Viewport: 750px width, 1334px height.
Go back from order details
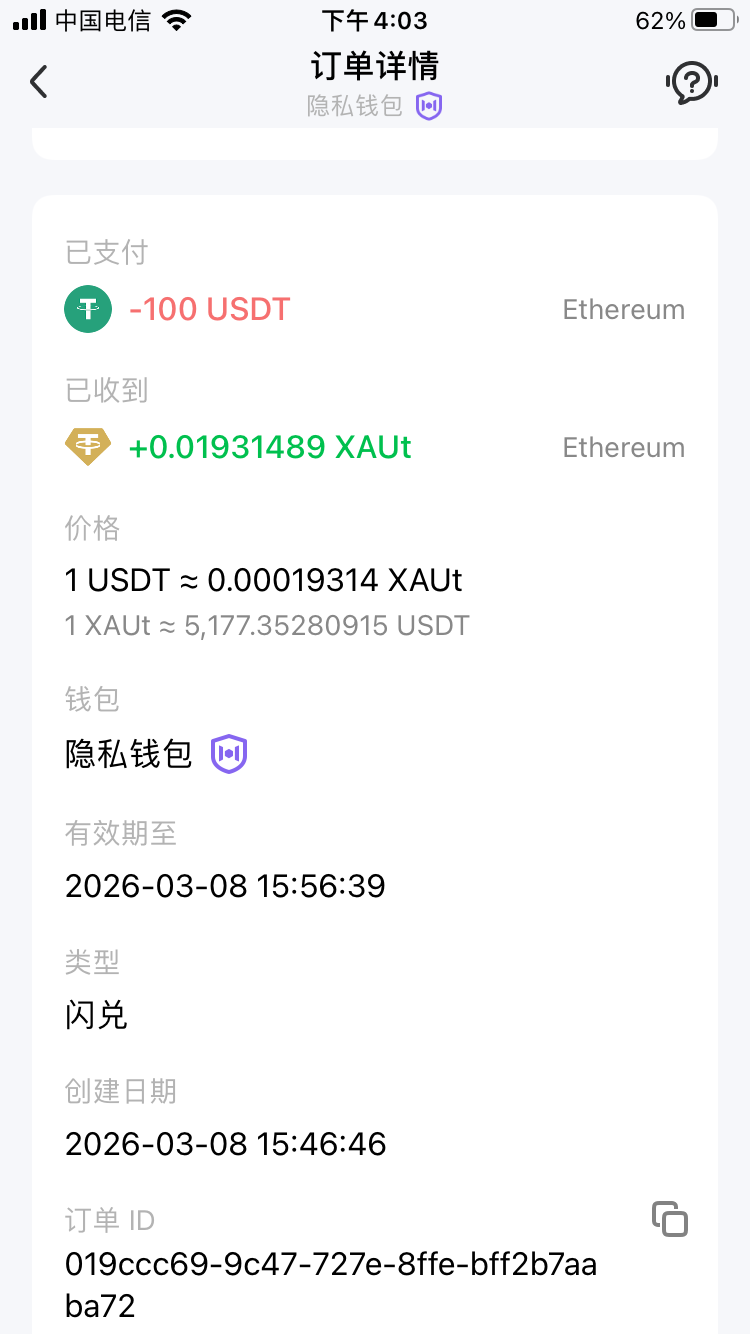[39, 82]
